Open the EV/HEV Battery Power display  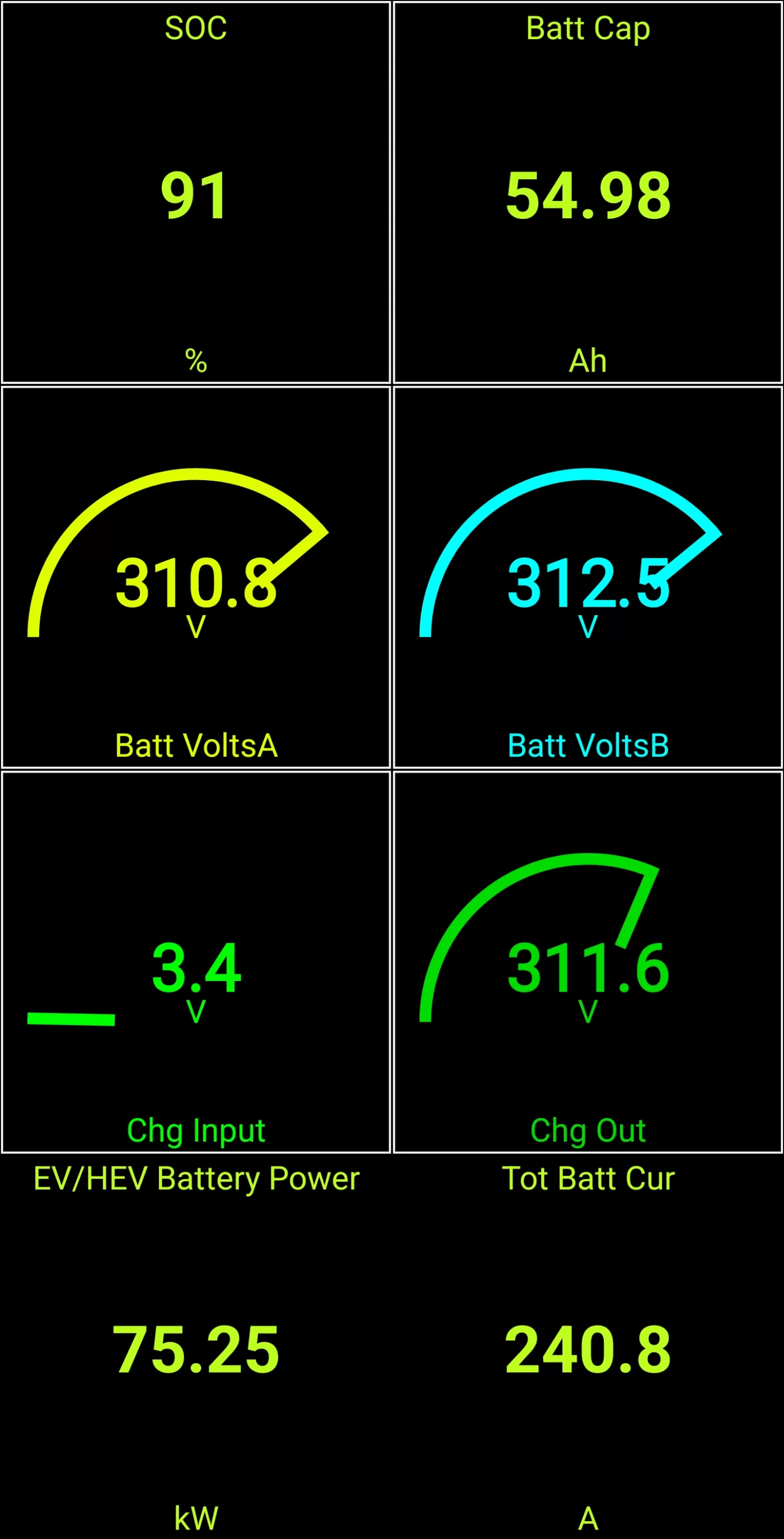tap(196, 1346)
